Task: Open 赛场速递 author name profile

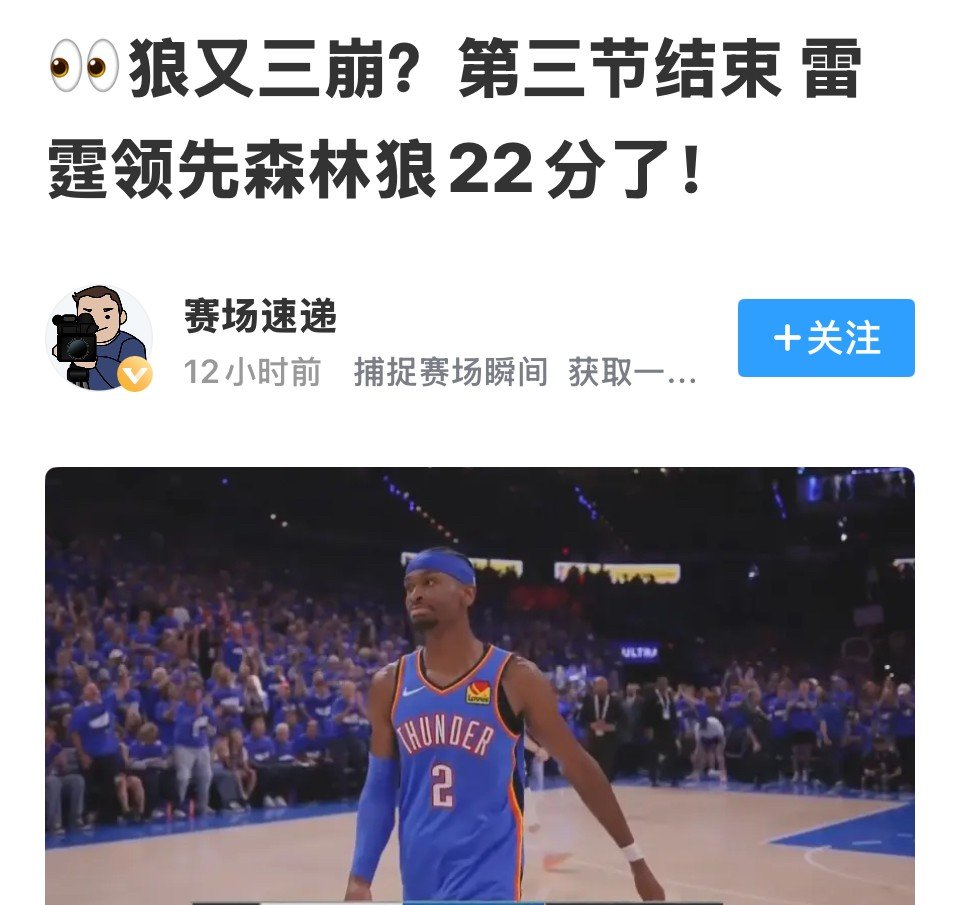Action: point(260,317)
